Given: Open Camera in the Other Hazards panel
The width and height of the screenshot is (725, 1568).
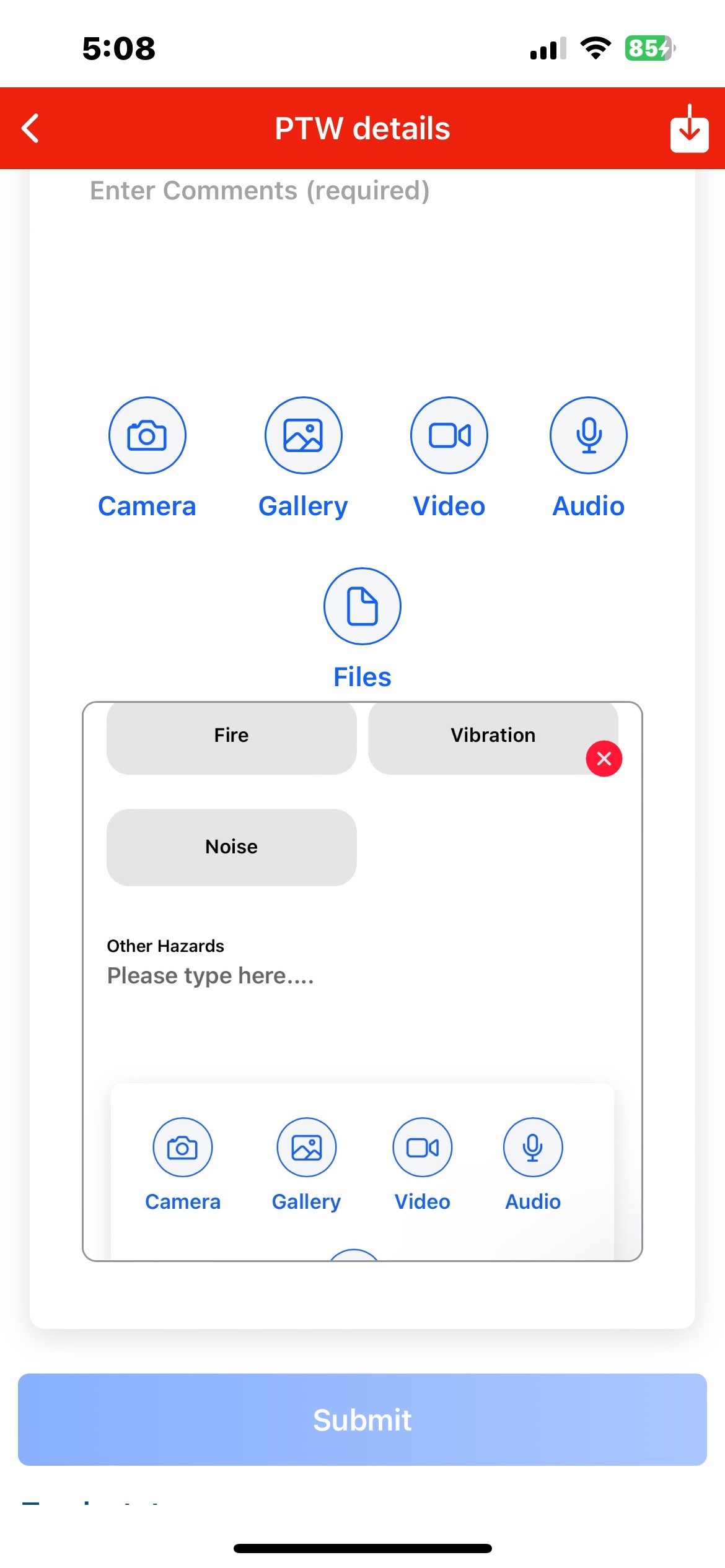Looking at the screenshot, I should pos(183,1148).
